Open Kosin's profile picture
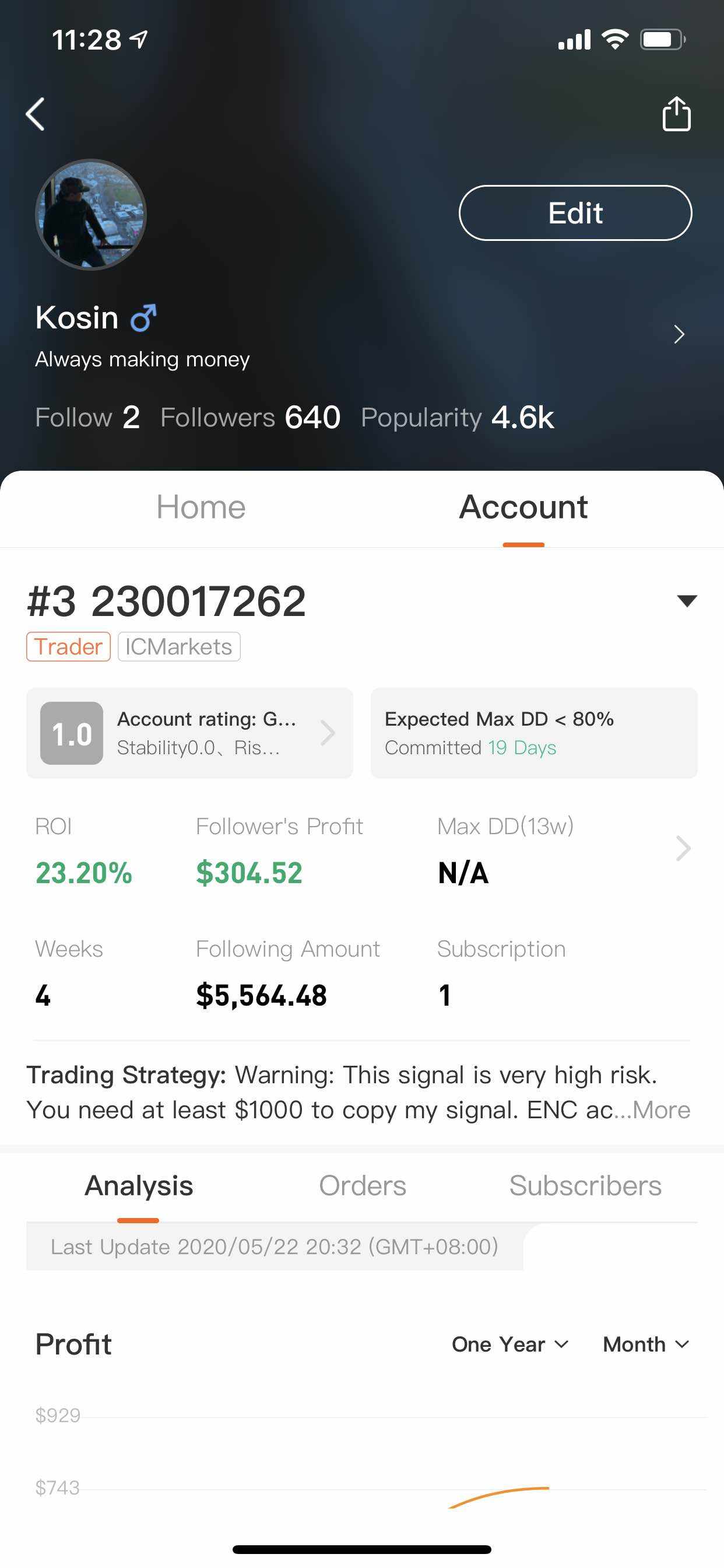Viewport: 724px width, 1568px height. pyautogui.click(x=91, y=214)
